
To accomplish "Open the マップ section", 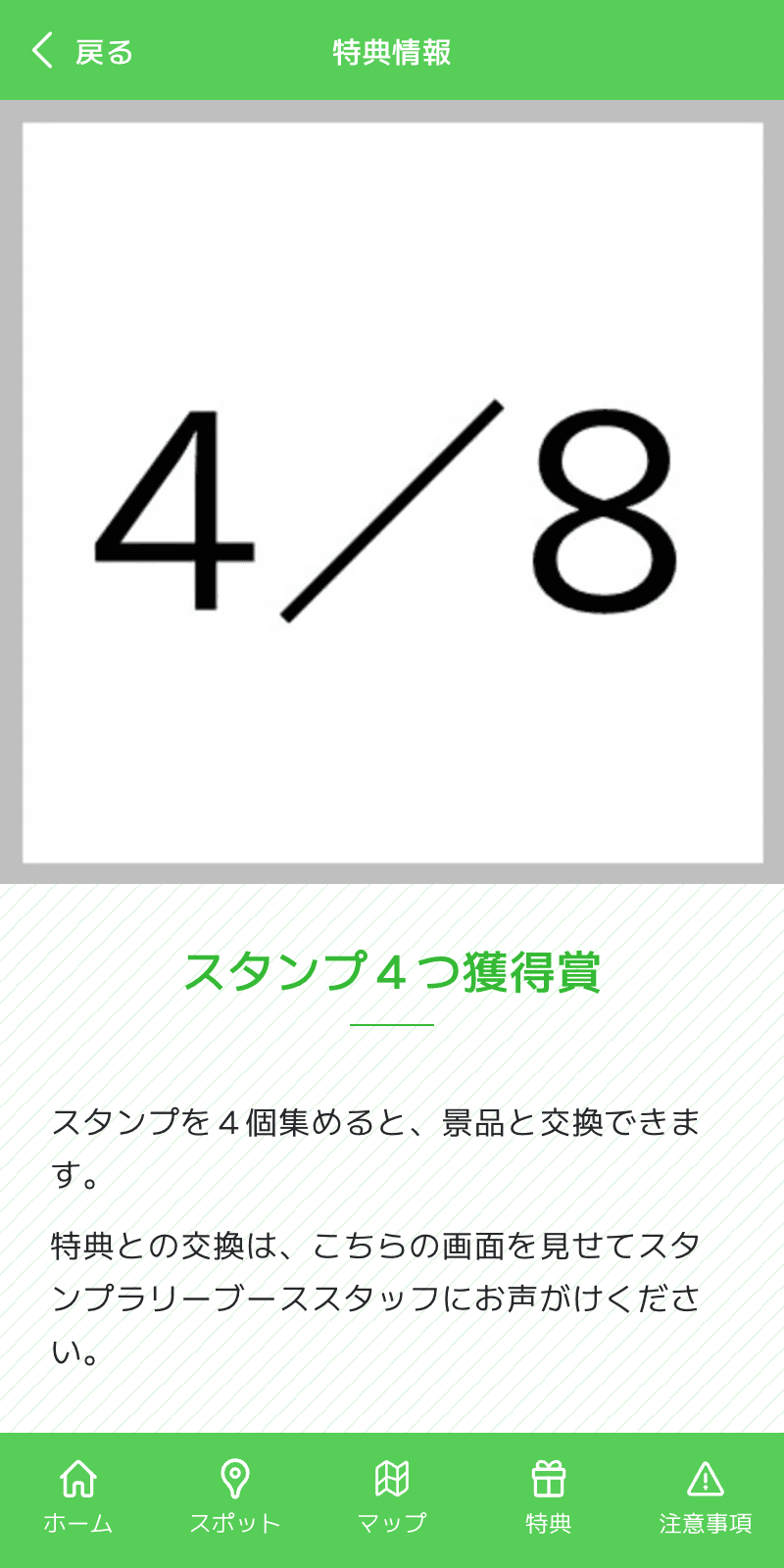I will pos(392,1522).
